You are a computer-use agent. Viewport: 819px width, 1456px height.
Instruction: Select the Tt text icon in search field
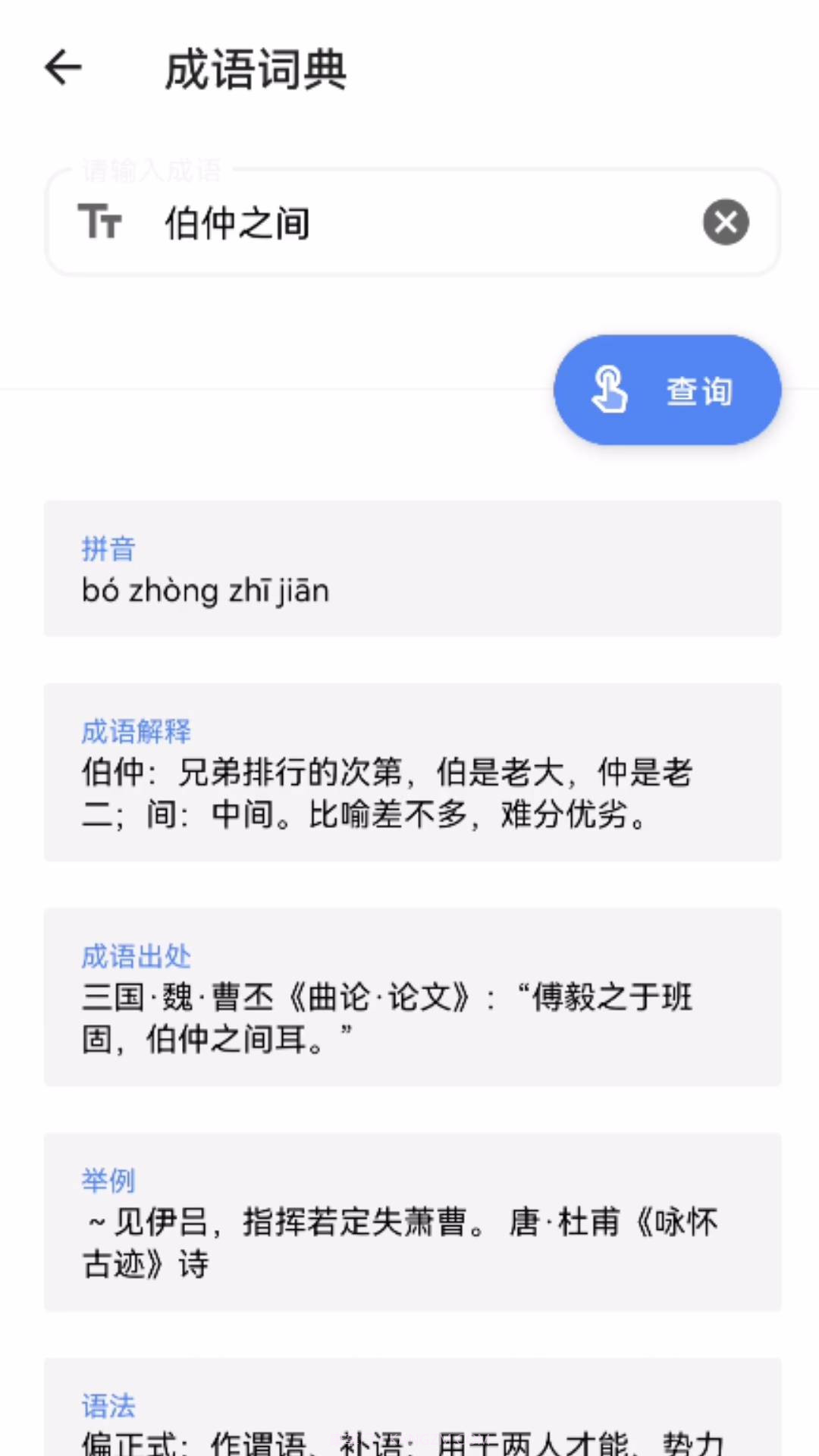(104, 221)
